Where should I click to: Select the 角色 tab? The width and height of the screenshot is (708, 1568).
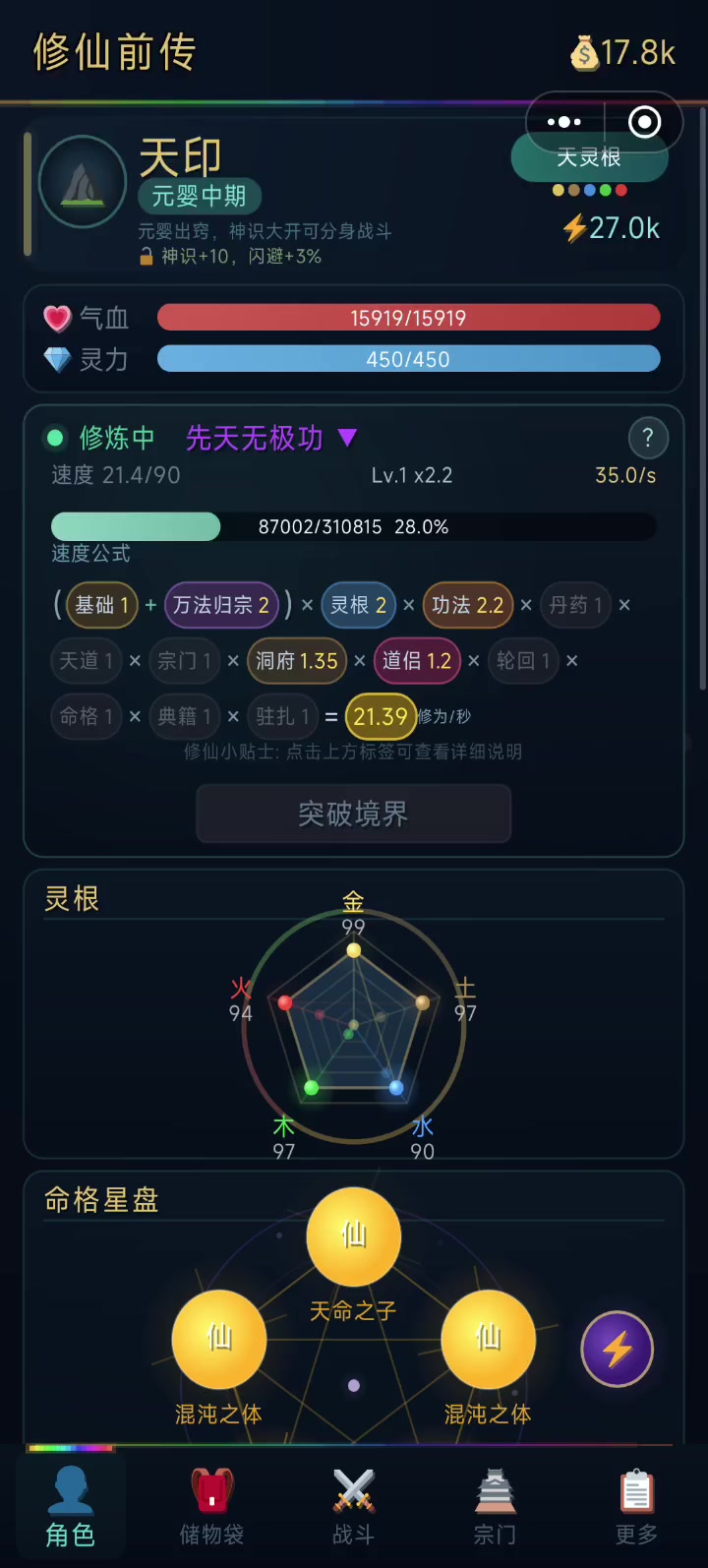tap(70, 1506)
